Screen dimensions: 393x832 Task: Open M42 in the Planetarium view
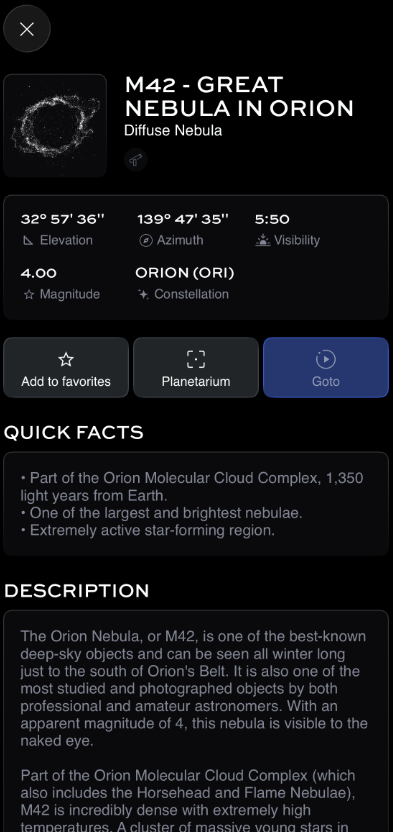point(196,367)
